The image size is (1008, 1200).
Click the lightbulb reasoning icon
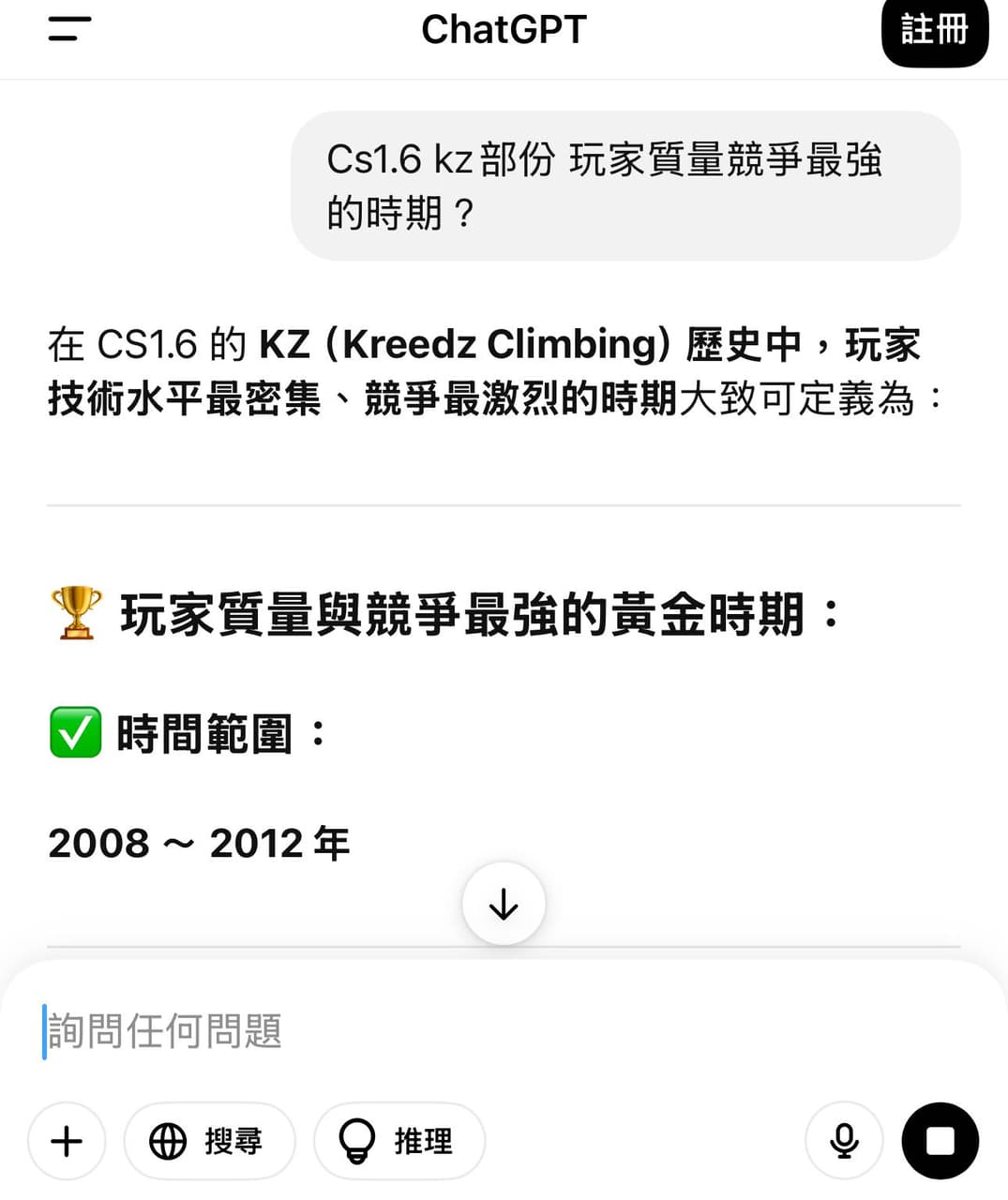tap(356, 1141)
